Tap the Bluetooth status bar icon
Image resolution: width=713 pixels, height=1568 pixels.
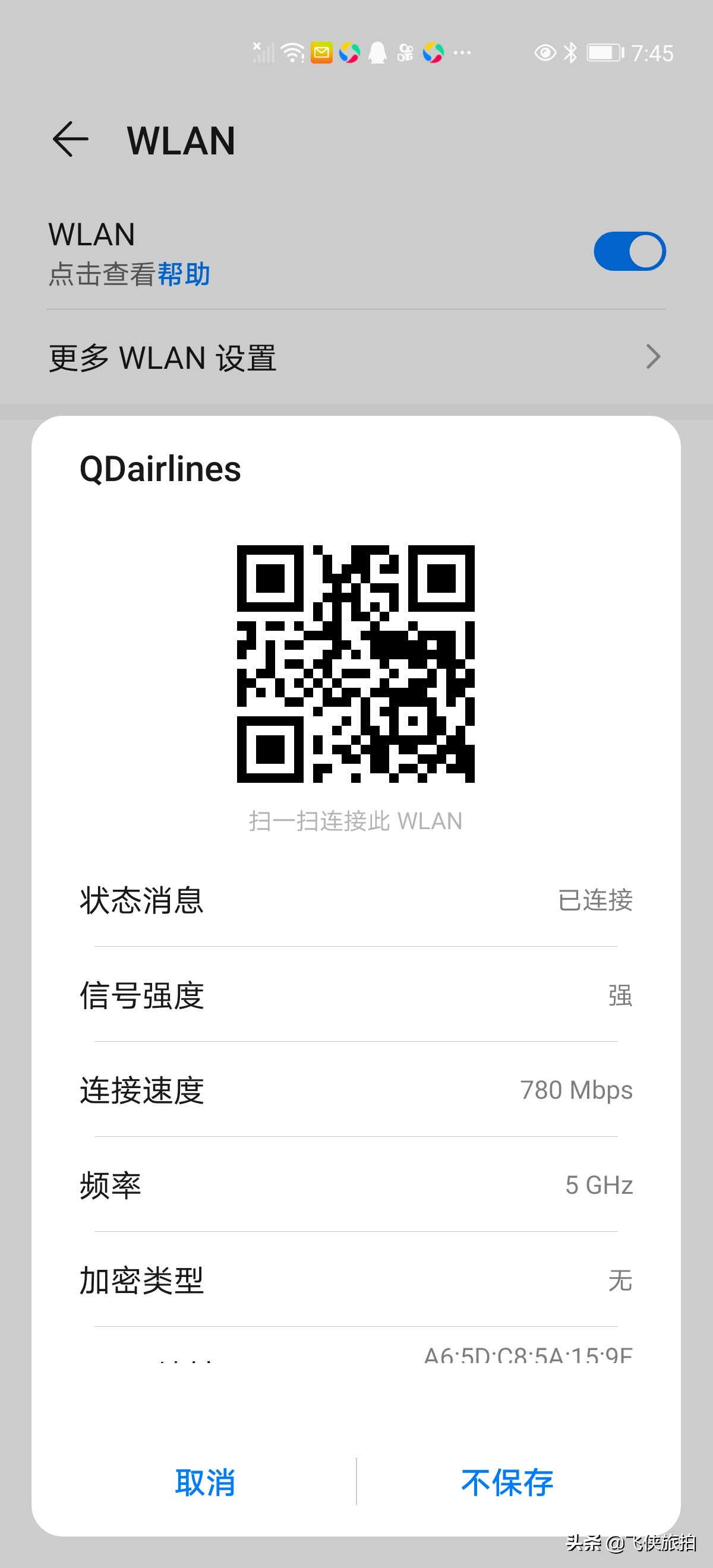coord(571,53)
